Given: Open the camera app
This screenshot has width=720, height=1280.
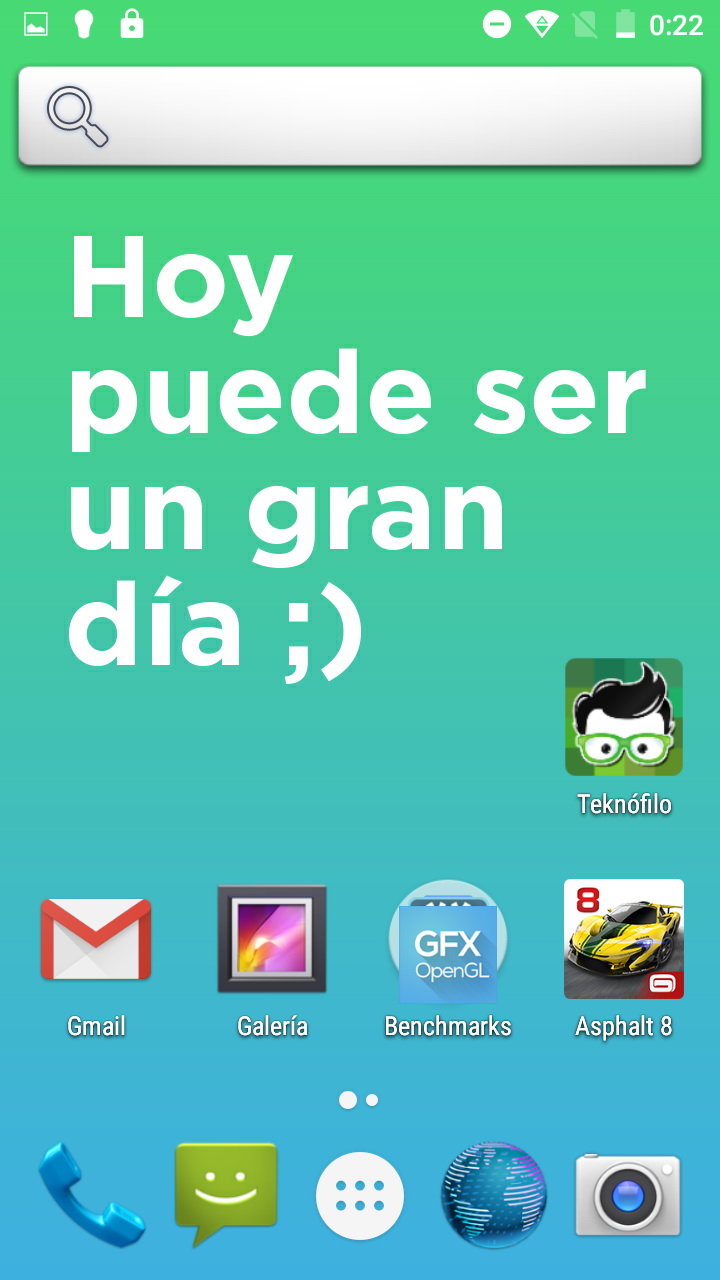Looking at the screenshot, I should click(x=627, y=1195).
